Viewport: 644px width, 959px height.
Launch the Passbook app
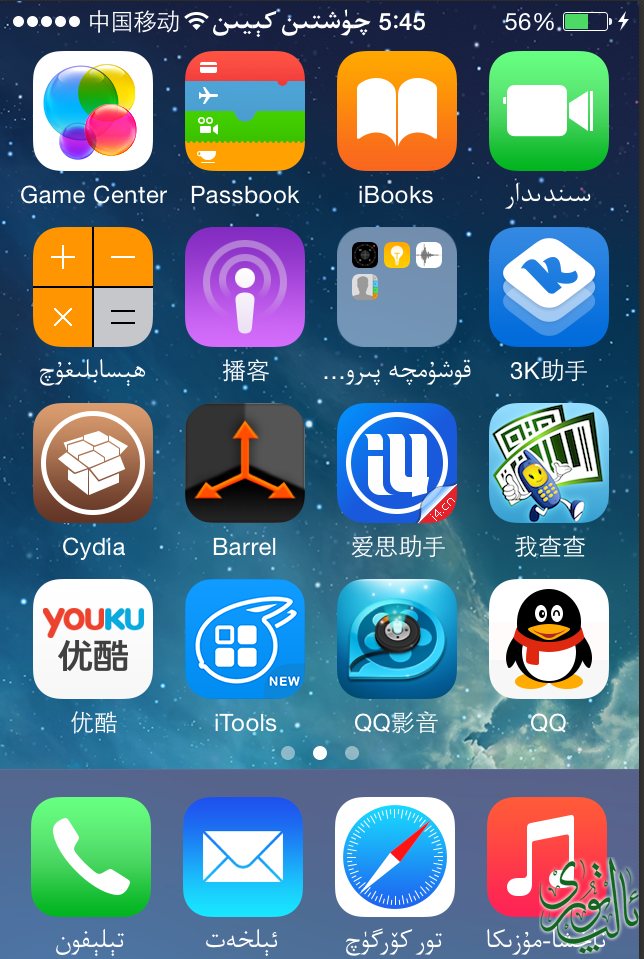245,111
